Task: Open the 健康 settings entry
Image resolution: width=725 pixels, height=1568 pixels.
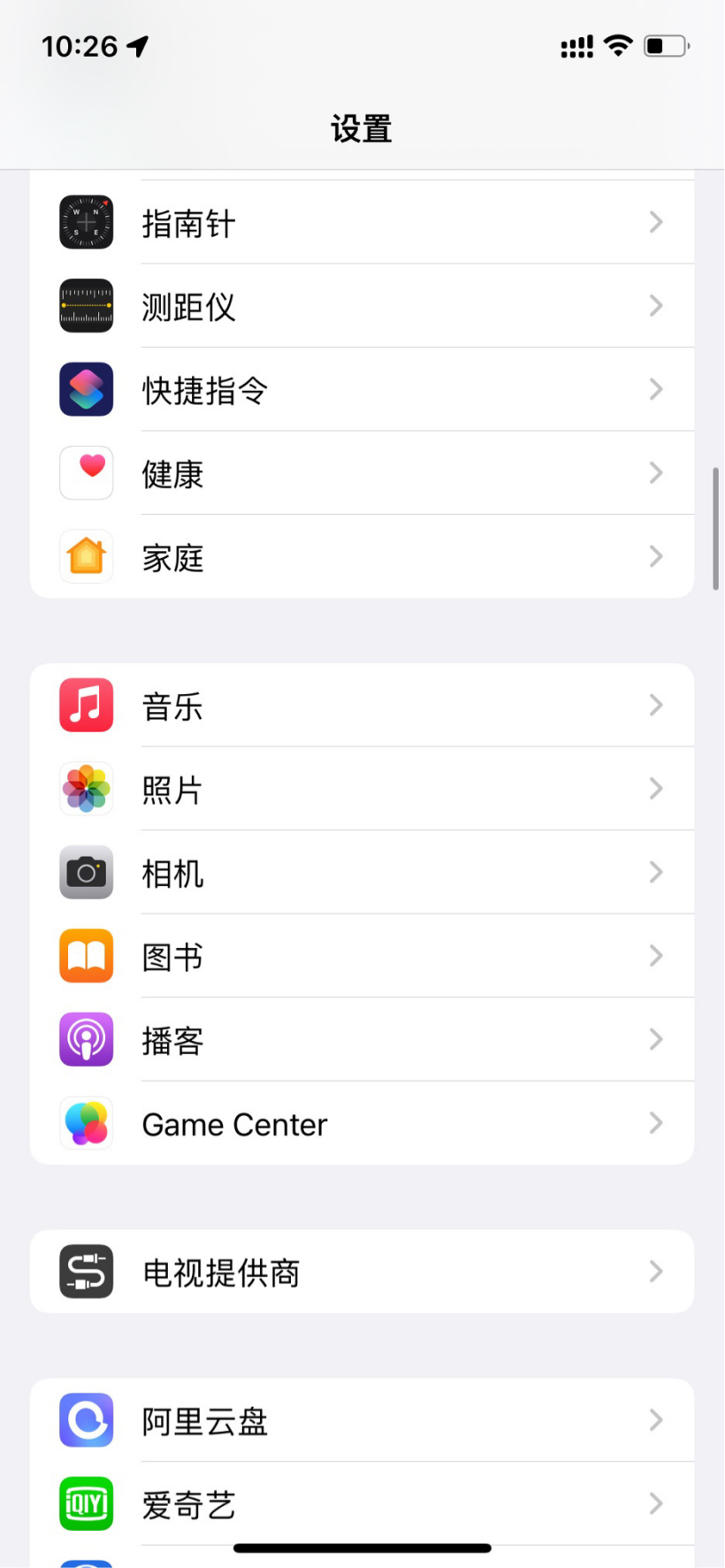Action: click(173, 473)
